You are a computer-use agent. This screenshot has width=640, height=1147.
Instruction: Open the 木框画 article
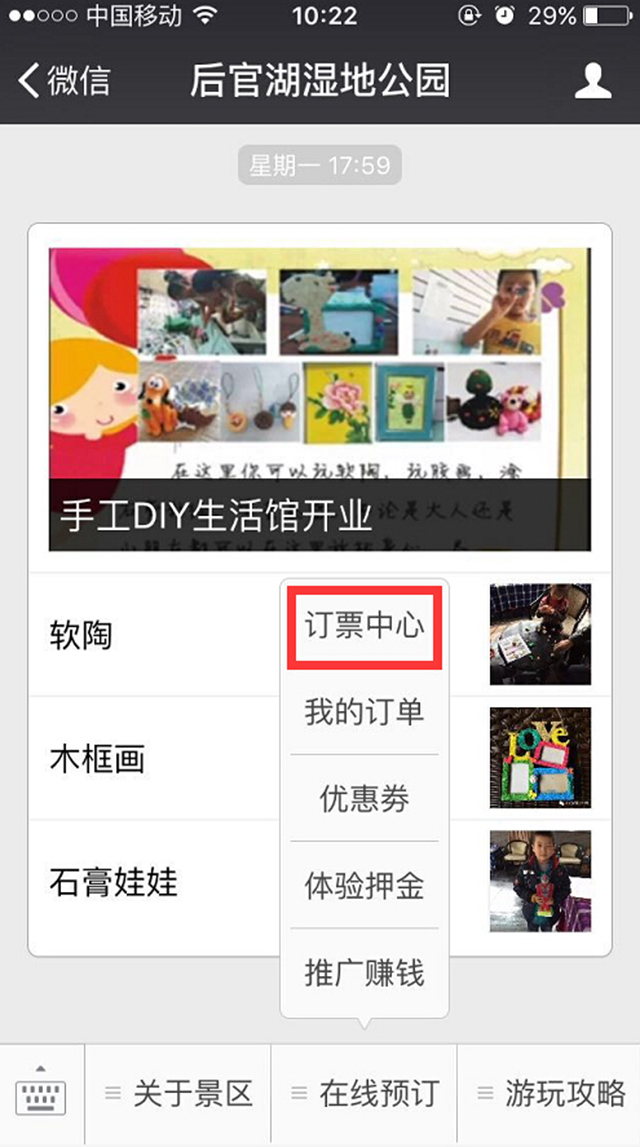150,759
